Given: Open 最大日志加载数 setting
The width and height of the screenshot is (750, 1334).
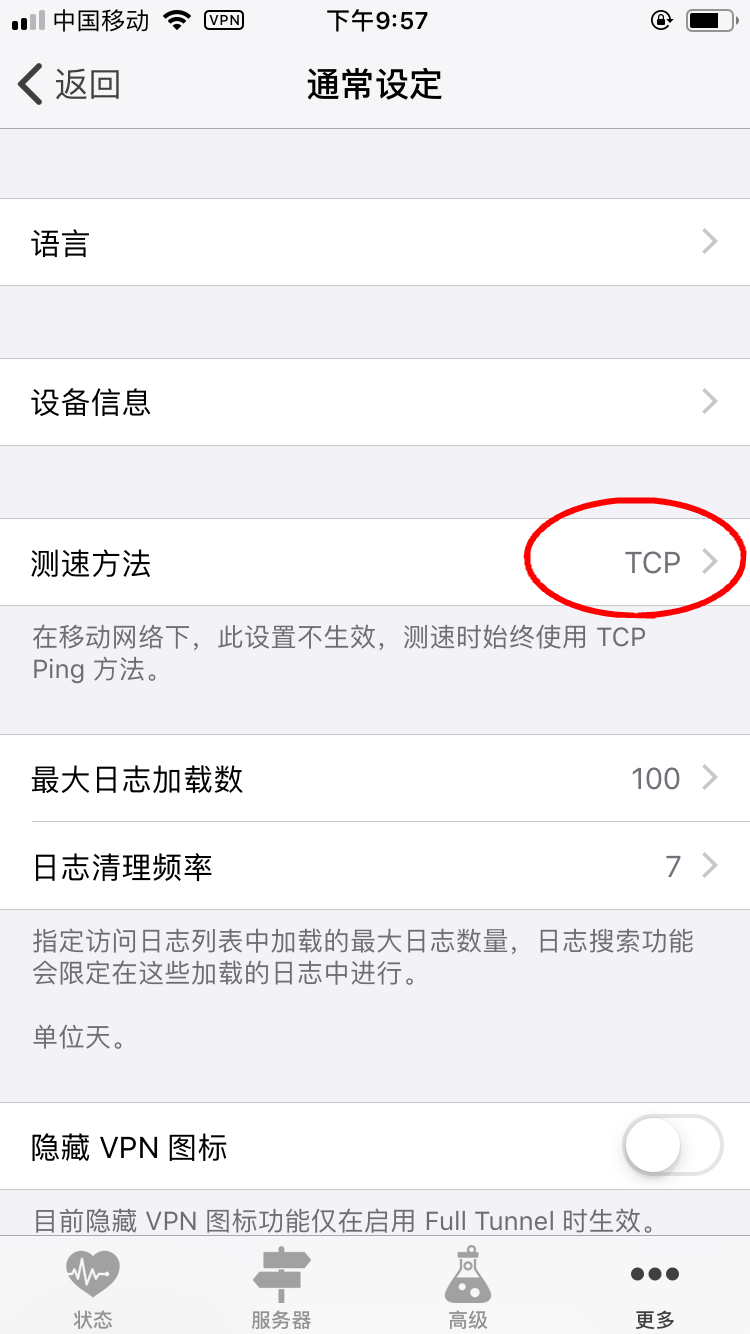Looking at the screenshot, I should click(375, 778).
